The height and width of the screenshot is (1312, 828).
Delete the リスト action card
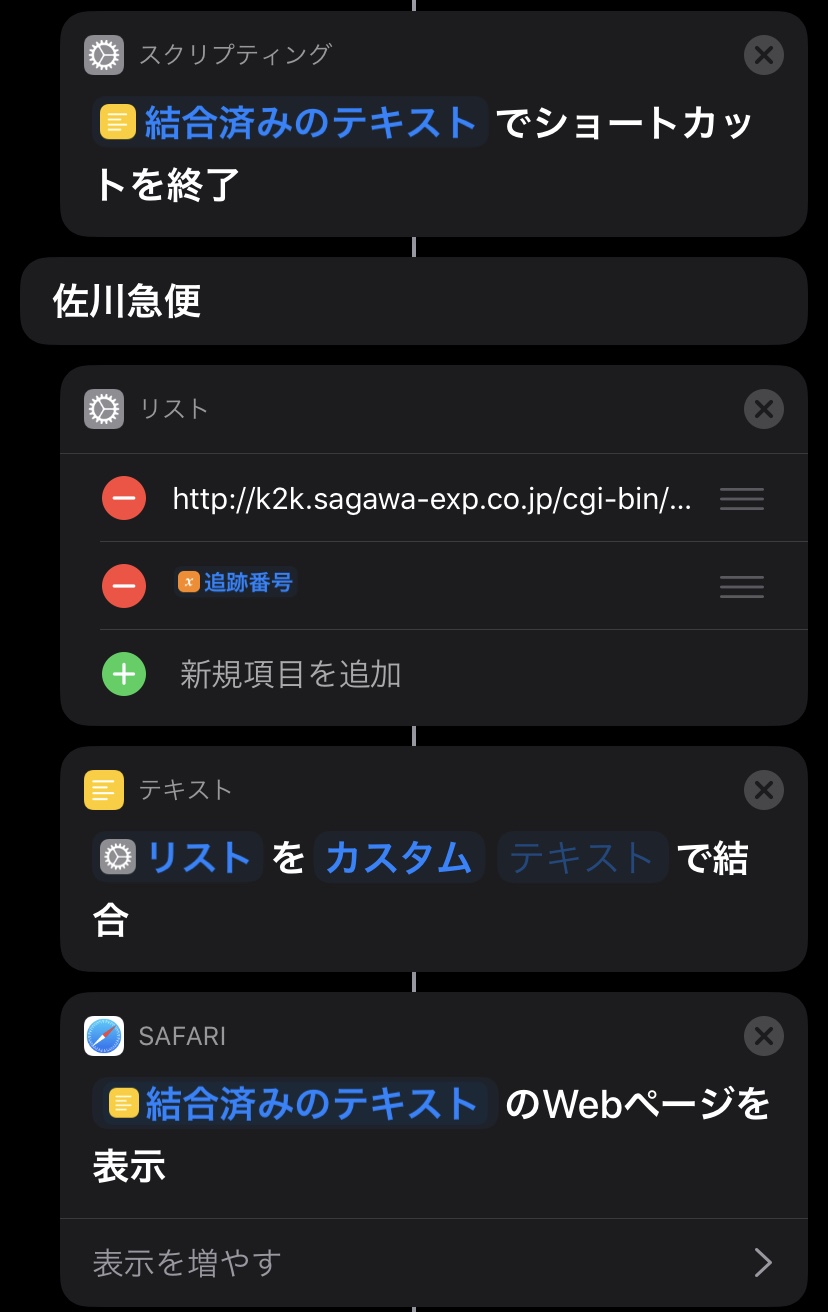pyautogui.click(x=763, y=409)
